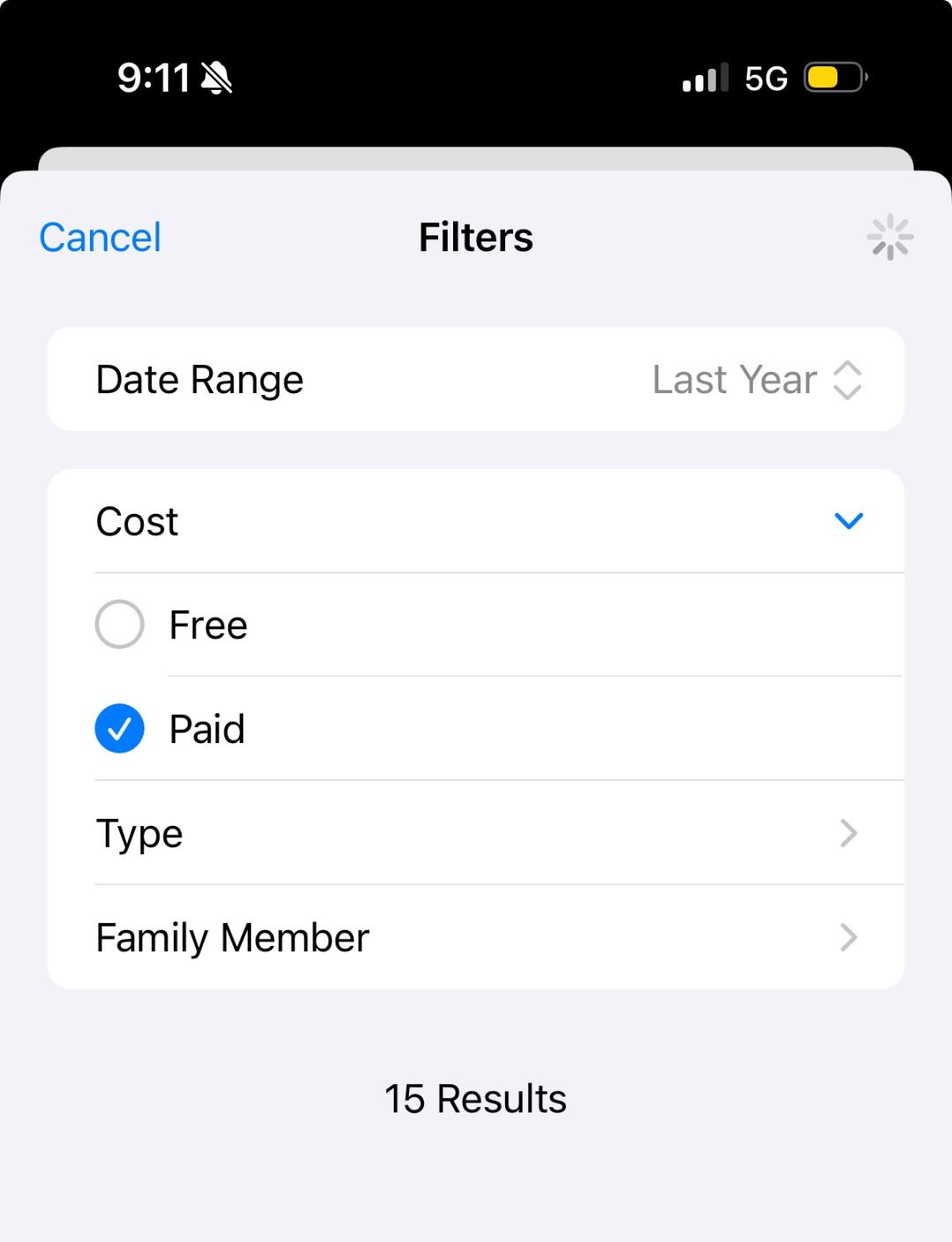952x1242 pixels.
Task: Open the Type filter
Action: (476, 833)
